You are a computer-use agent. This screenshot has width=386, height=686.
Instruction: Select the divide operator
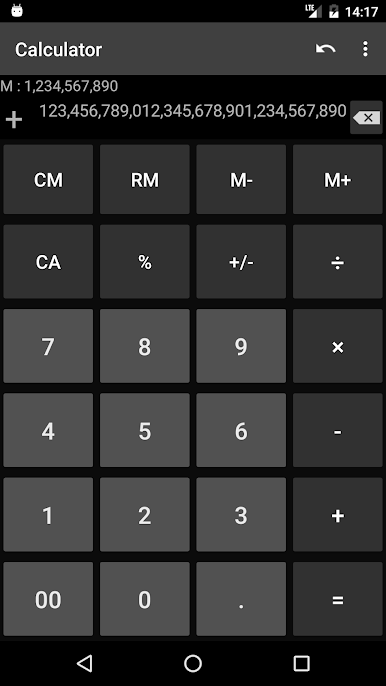tap(338, 262)
